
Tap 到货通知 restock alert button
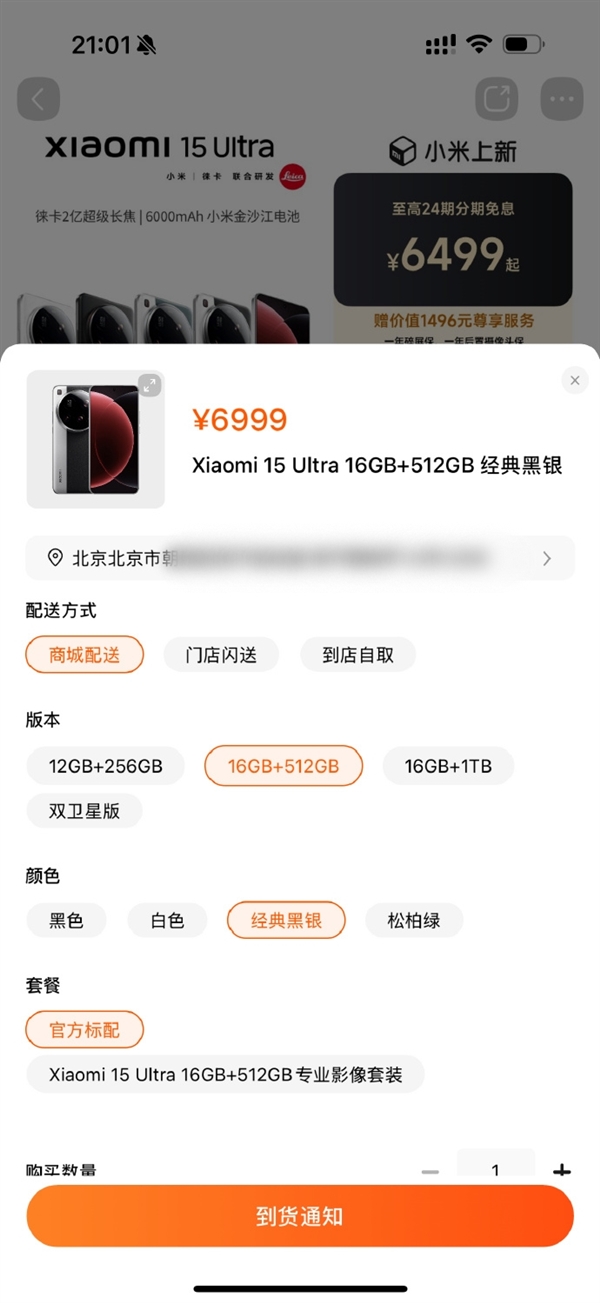(x=300, y=1216)
